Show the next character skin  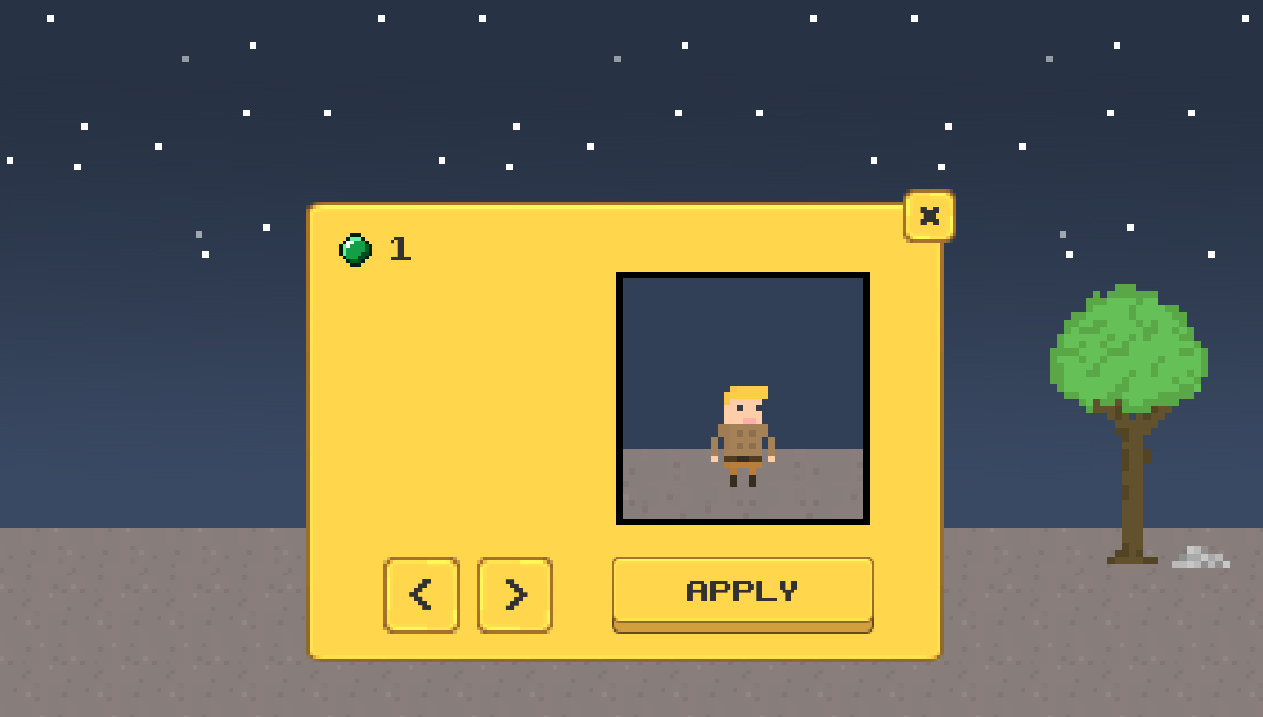[515, 595]
